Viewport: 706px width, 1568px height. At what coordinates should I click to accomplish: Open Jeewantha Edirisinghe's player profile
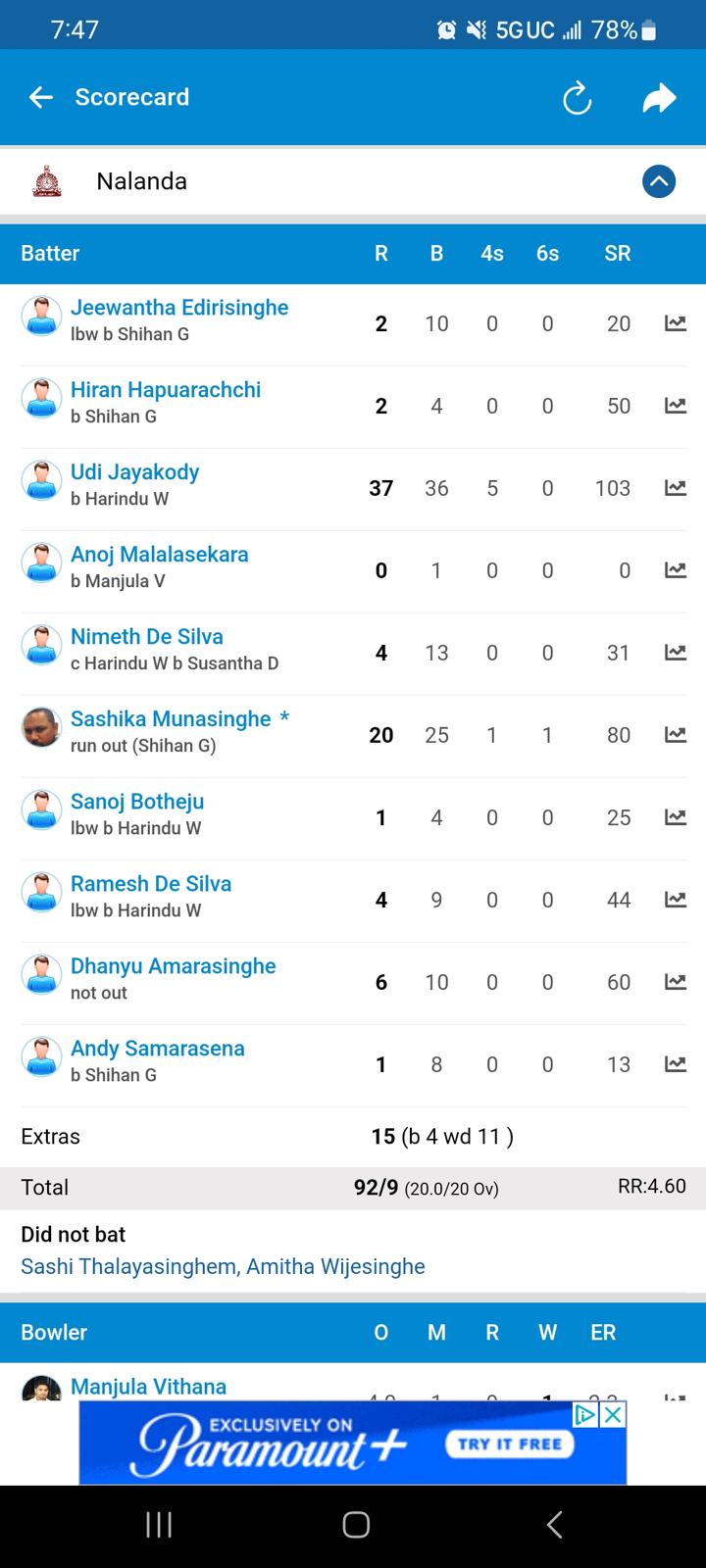coord(179,308)
